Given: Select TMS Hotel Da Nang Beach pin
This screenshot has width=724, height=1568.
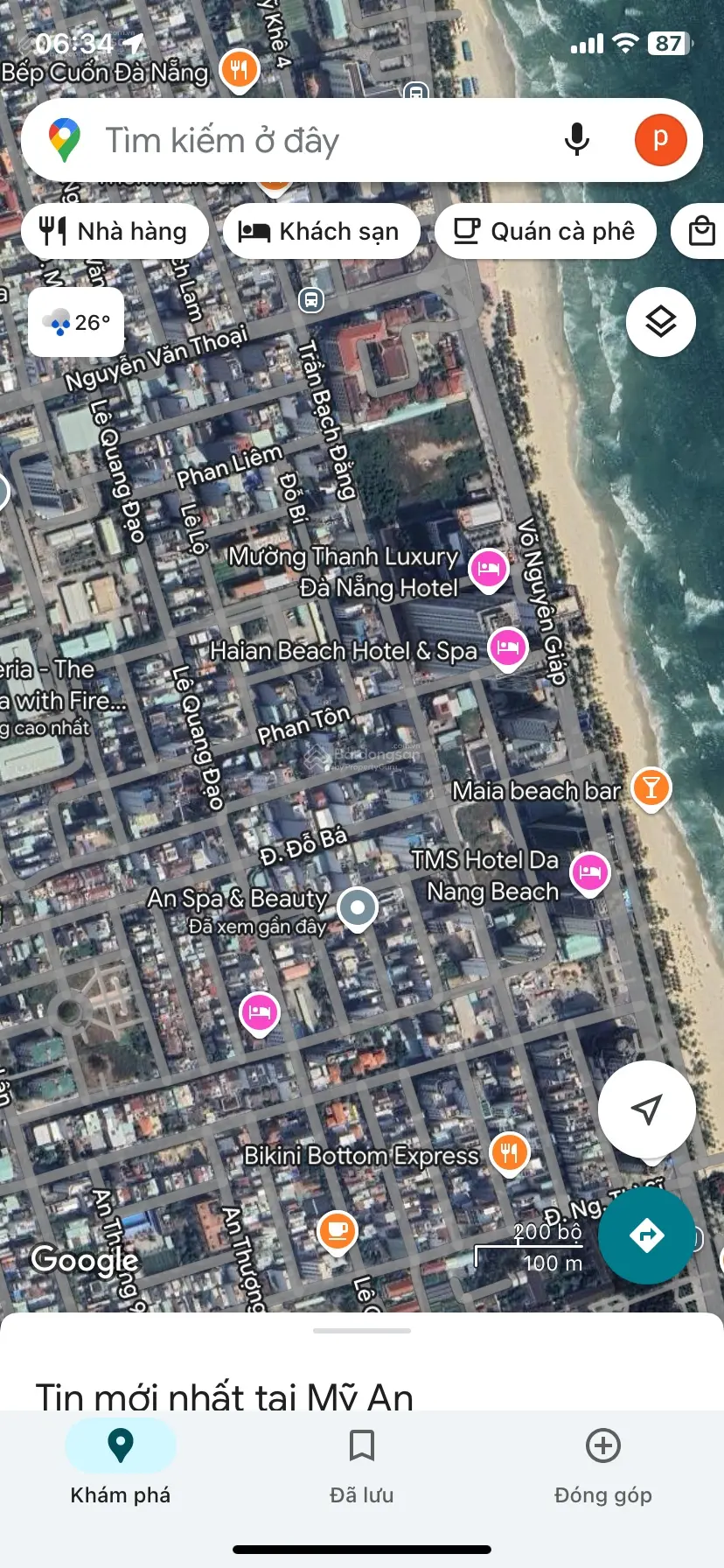Looking at the screenshot, I should pos(589,872).
